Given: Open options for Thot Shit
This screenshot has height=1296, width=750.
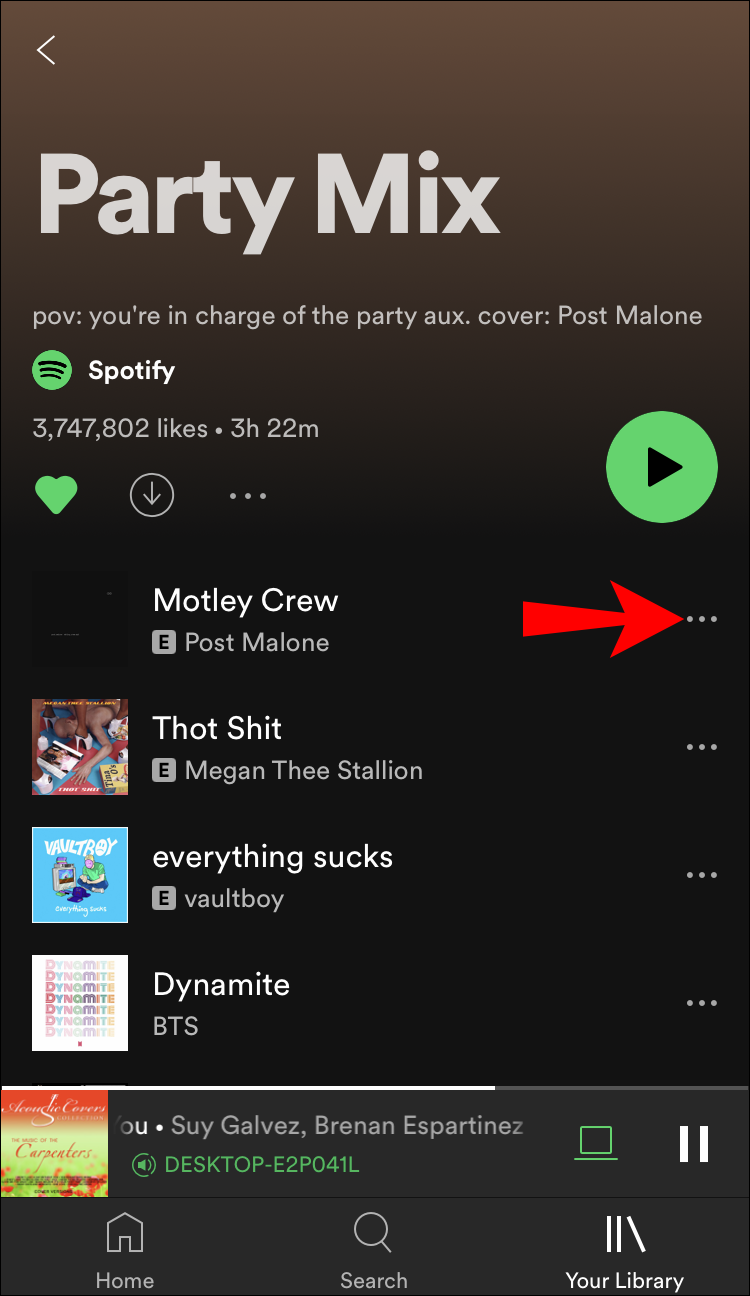Looking at the screenshot, I should coord(702,747).
